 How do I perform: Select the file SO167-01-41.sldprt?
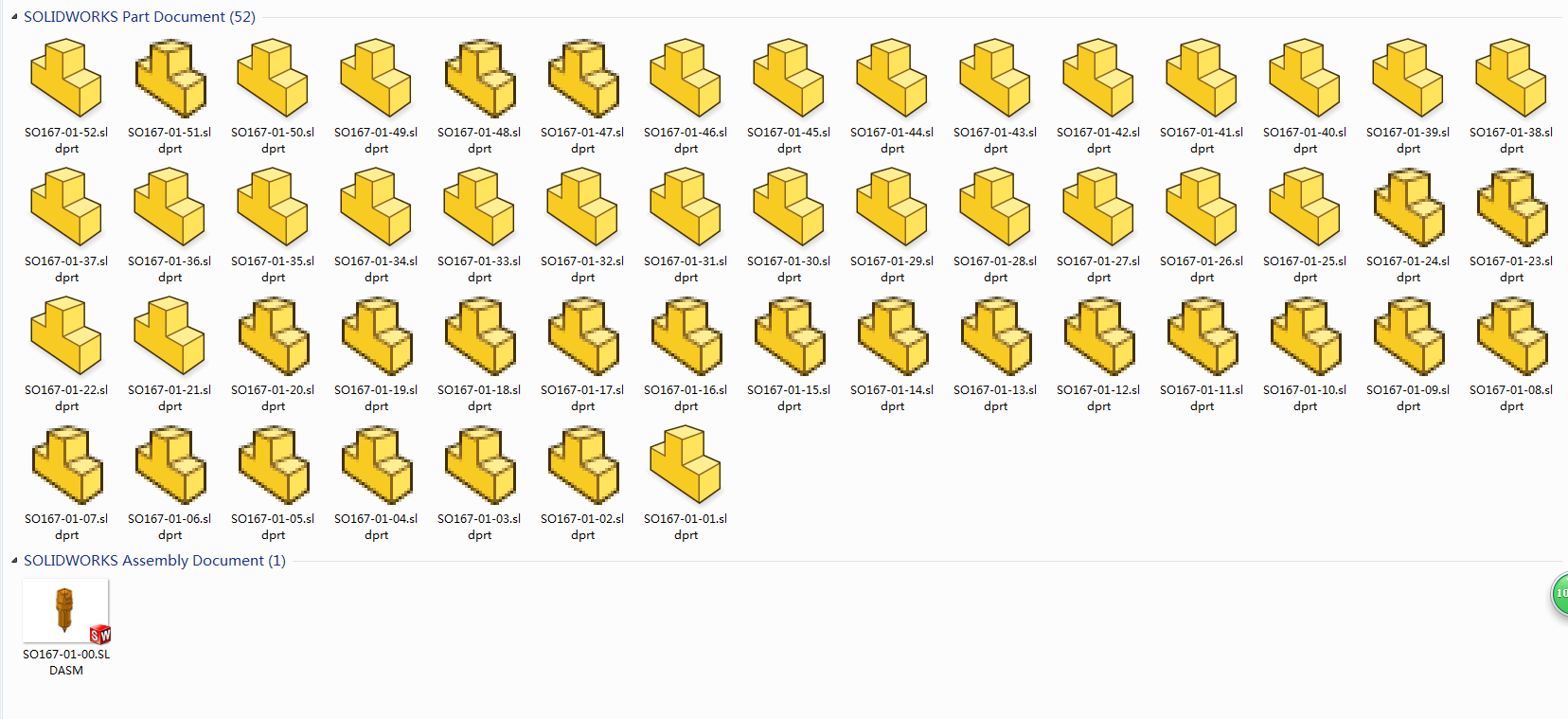1202,79
